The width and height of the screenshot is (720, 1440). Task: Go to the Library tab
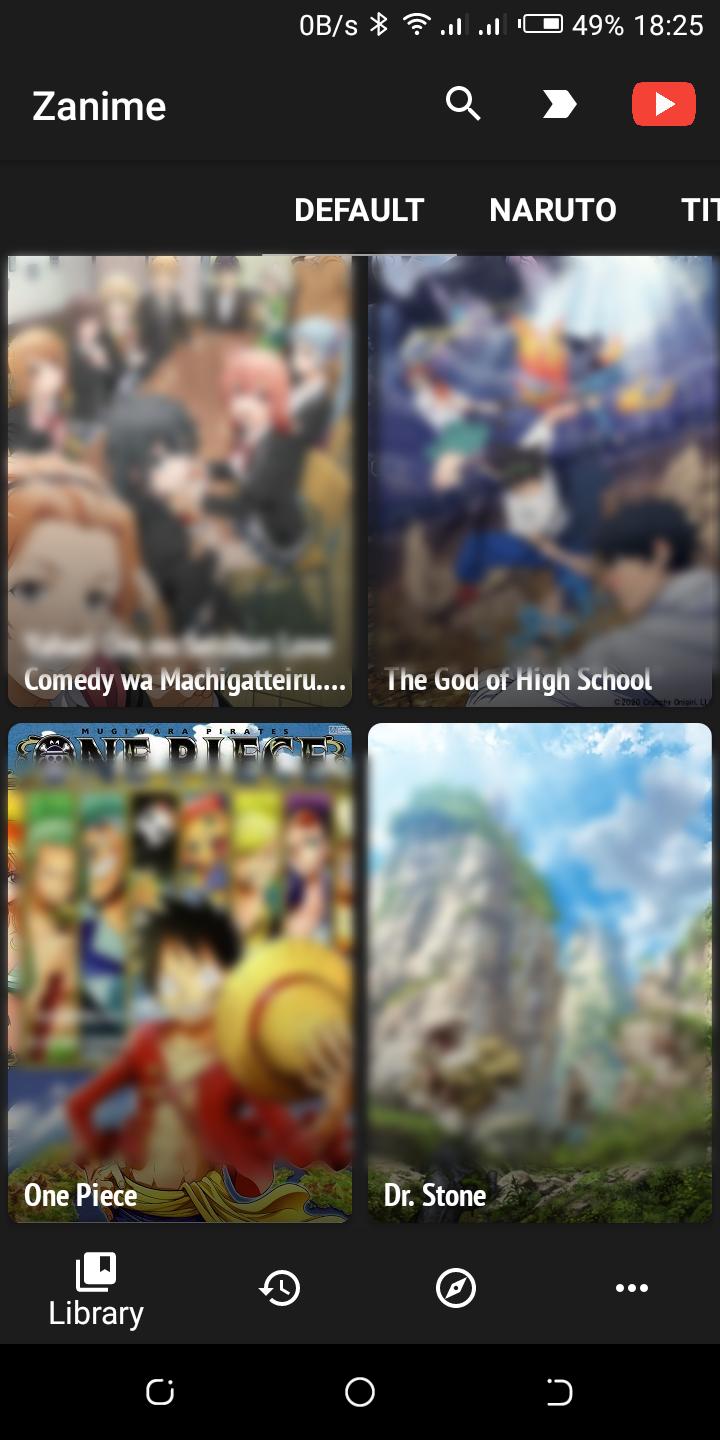coord(96,1290)
